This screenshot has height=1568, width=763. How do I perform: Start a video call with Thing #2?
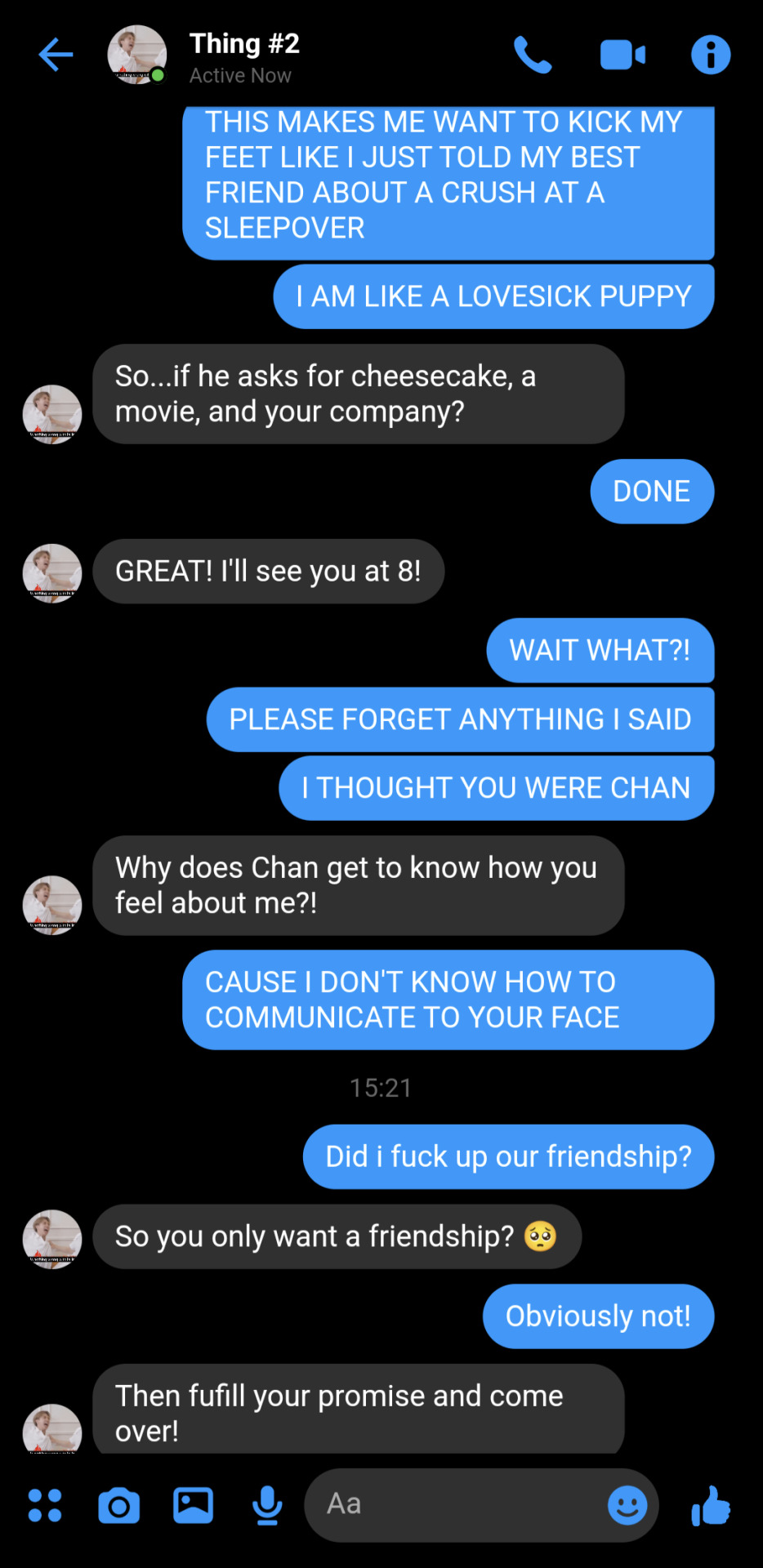[622, 56]
